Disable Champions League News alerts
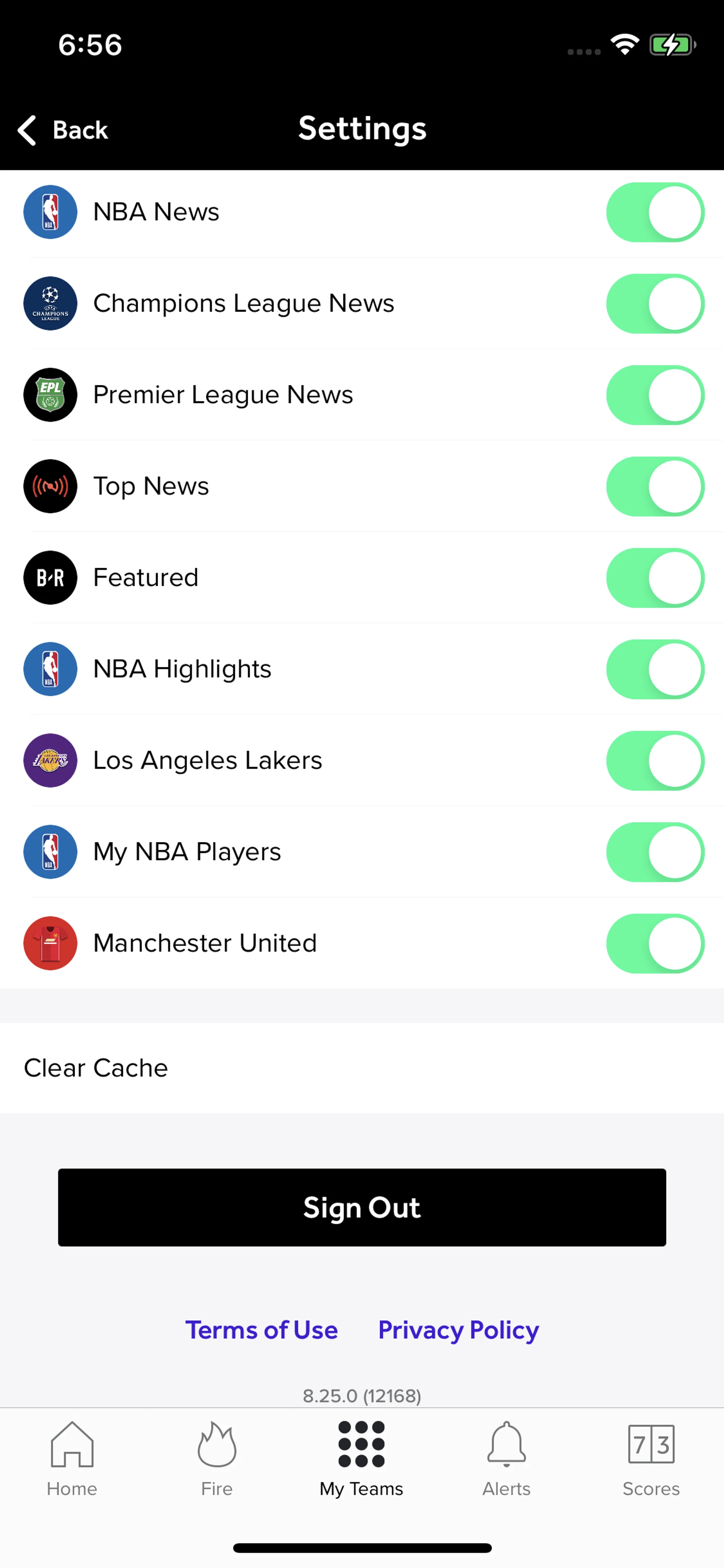 pos(655,304)
